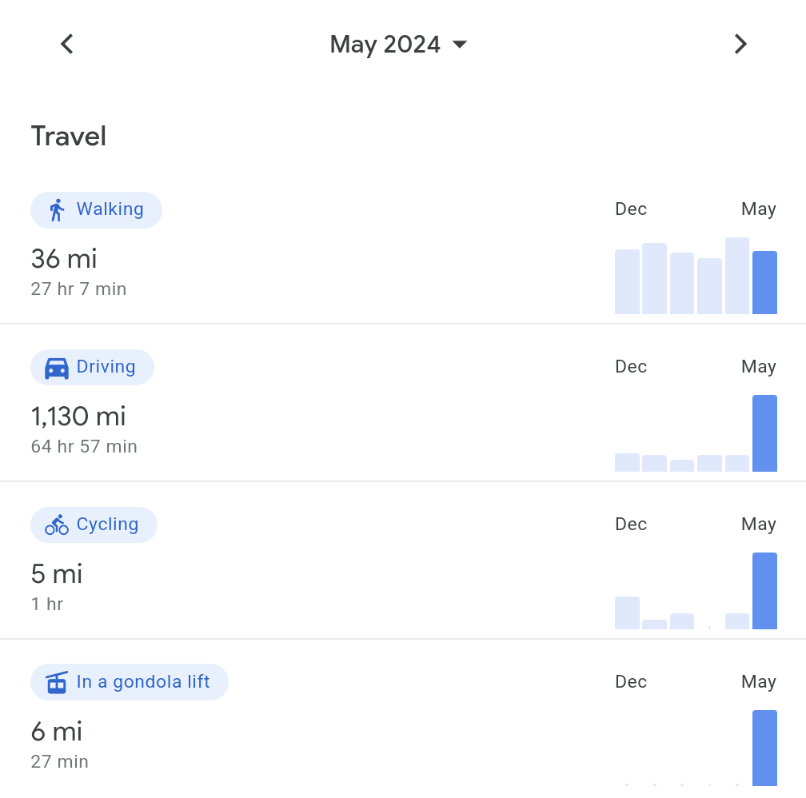Viewport: 806px width, 798px height.
Task: Open the Cycling travel details
Action: pos(94,525)
